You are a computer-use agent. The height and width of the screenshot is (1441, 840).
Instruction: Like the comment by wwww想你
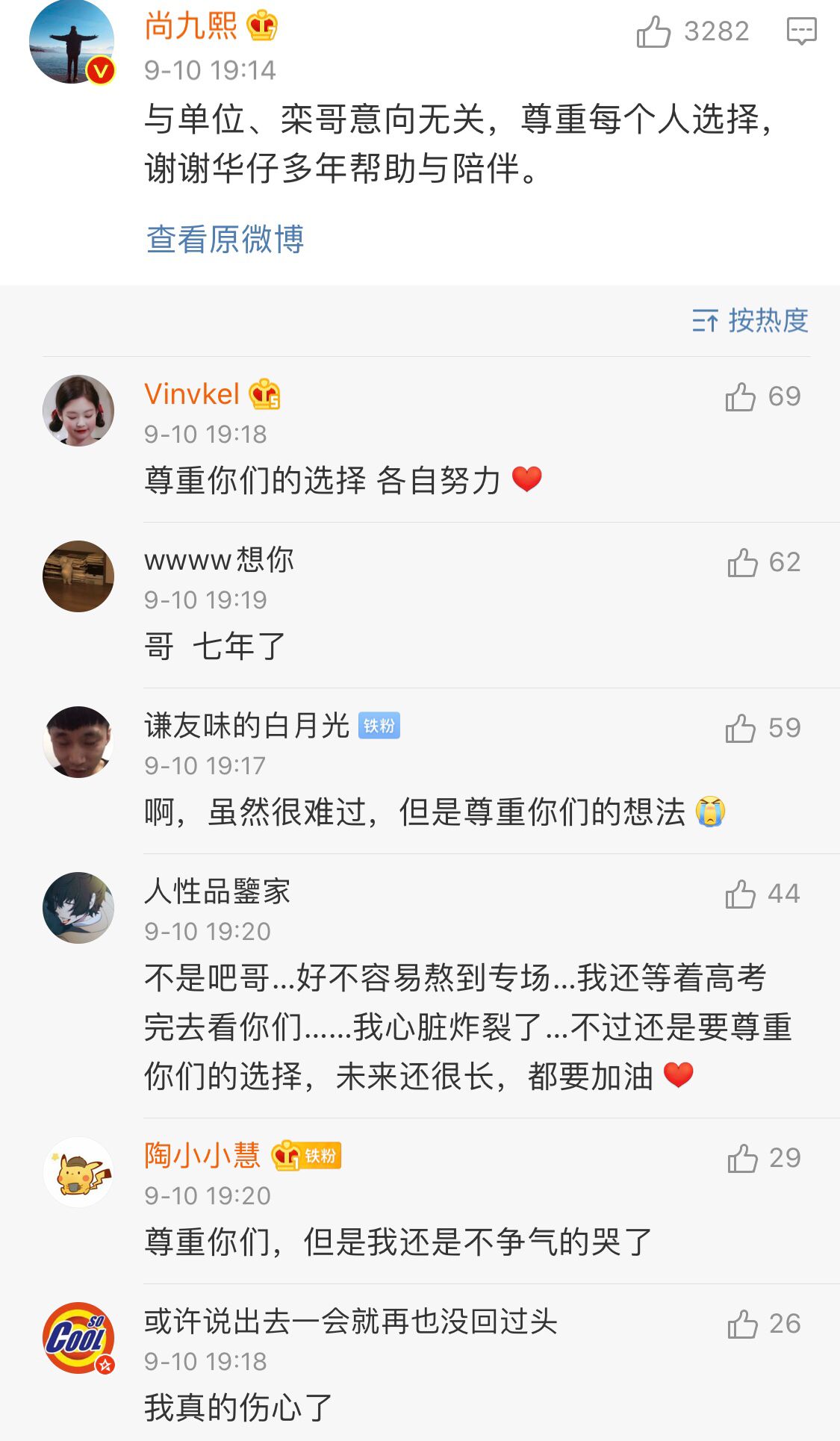coord(742,562)
